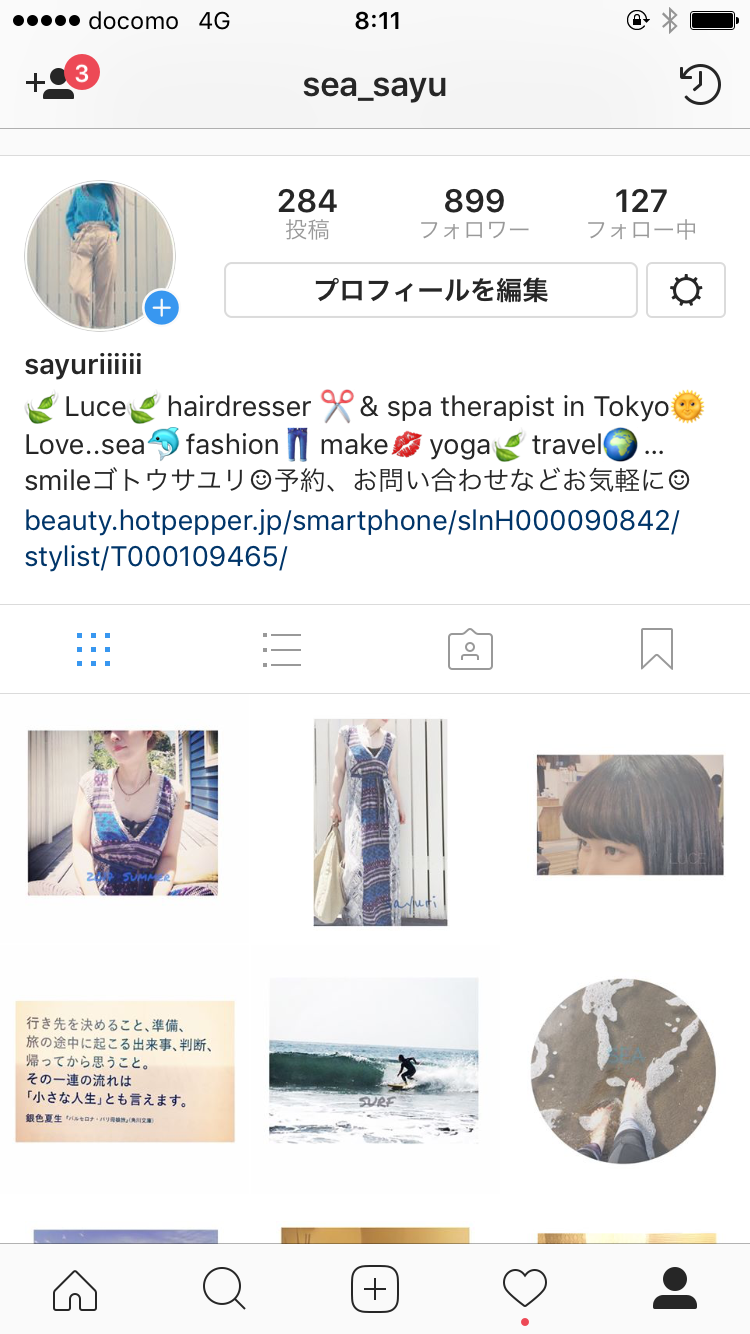Viewport: 750px width, 1334px height.
Task: Open photos of you tab
Action: coord(470,649)
